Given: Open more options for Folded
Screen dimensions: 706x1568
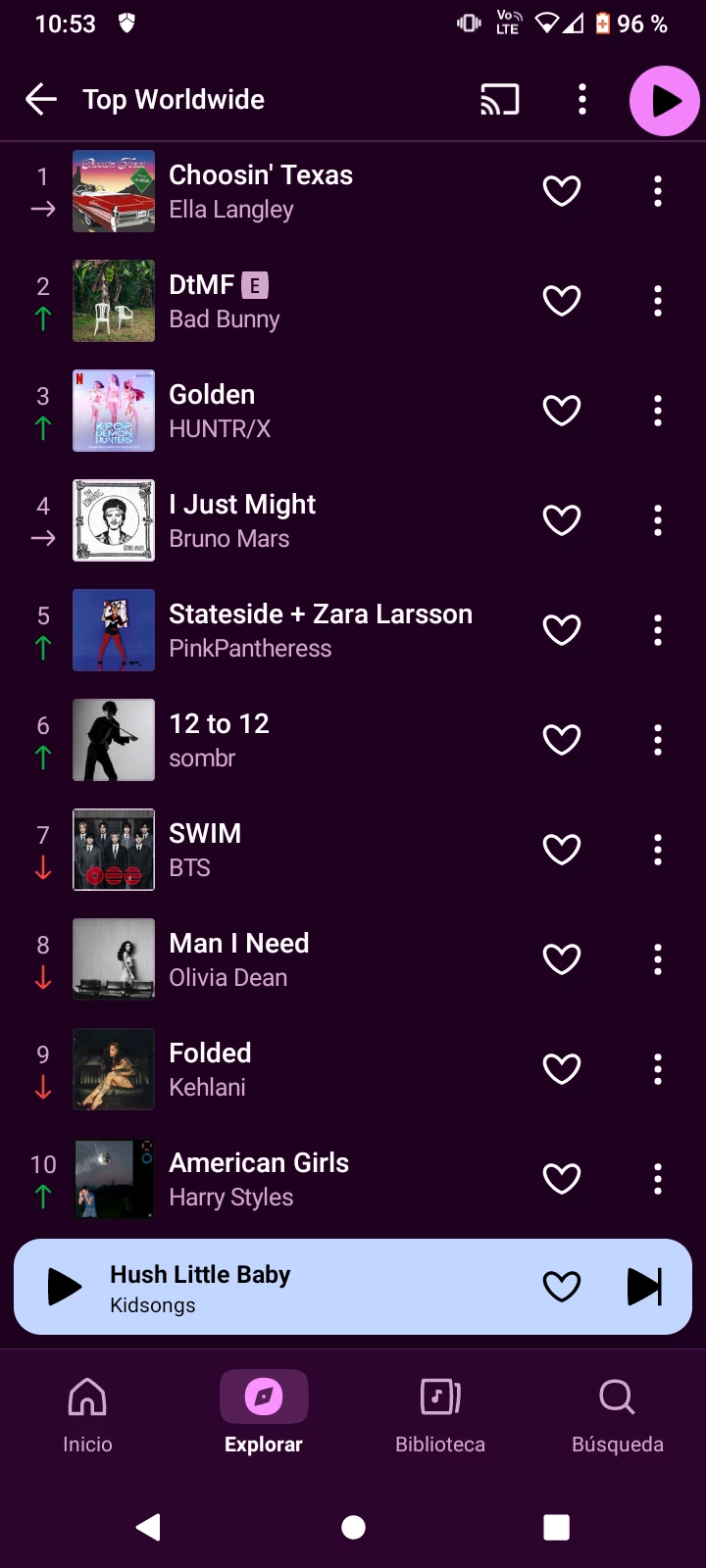Looking at the screenshot, I should tap(658, 1069).
